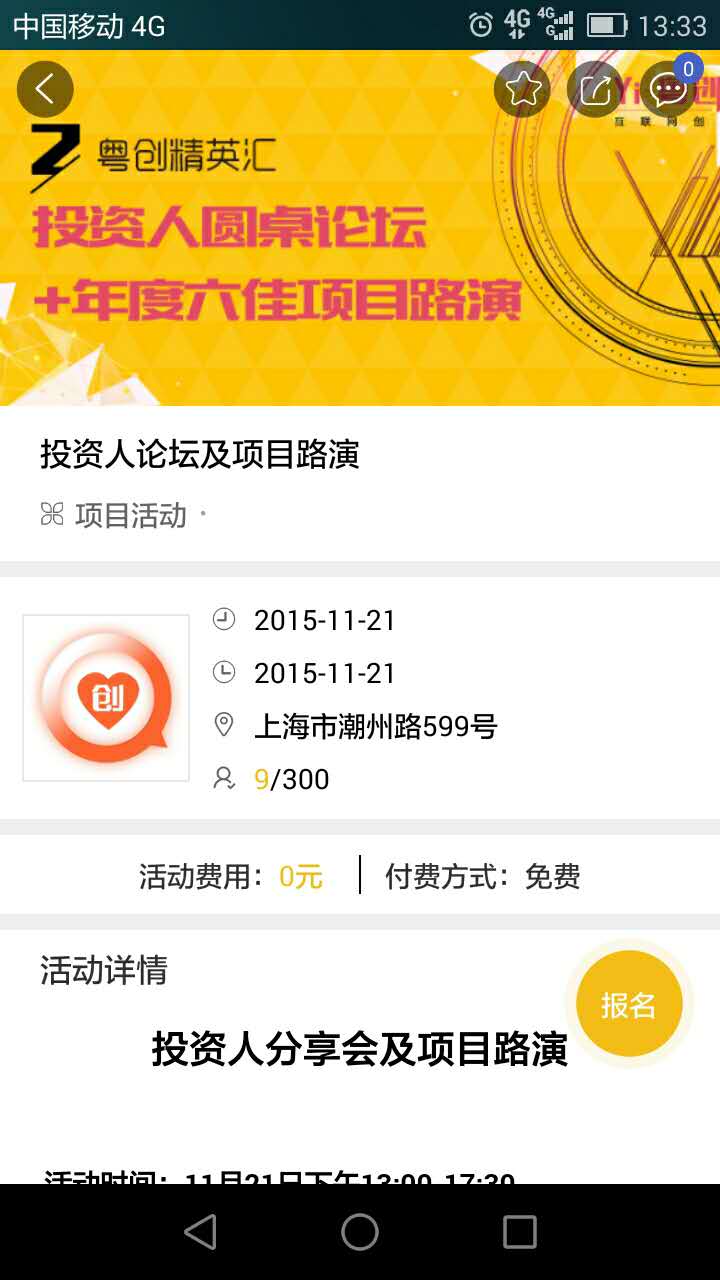Open the system recent apps button

tap(519, 1232)
